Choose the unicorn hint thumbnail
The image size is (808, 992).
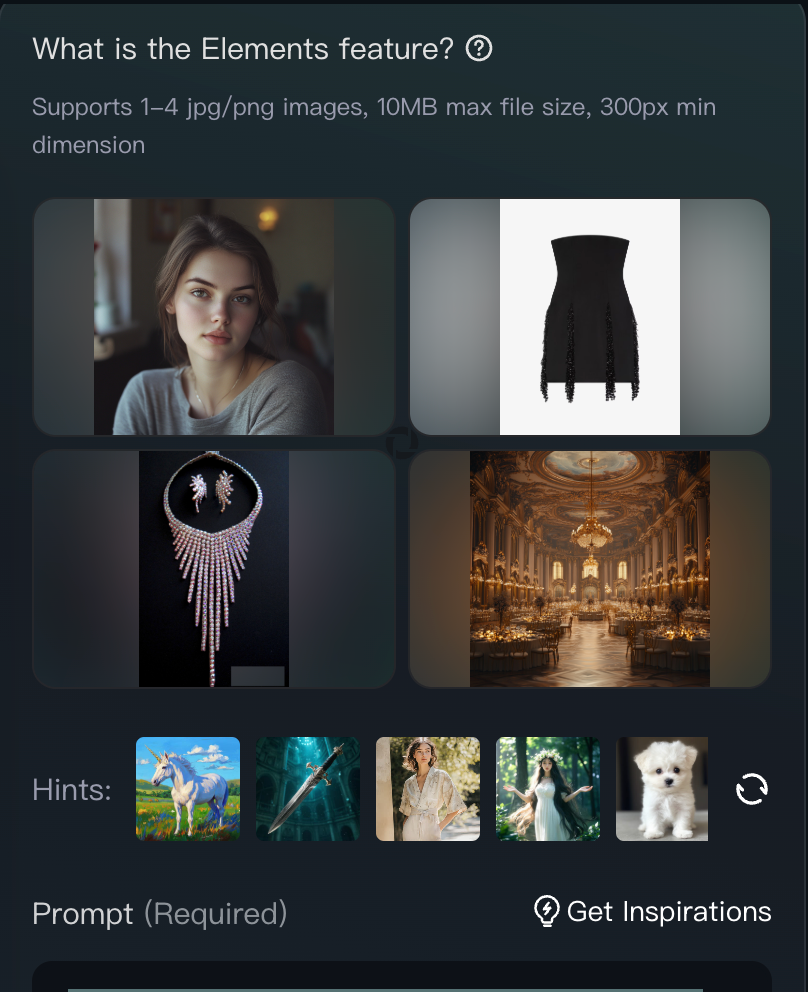[x=188, y=789]
